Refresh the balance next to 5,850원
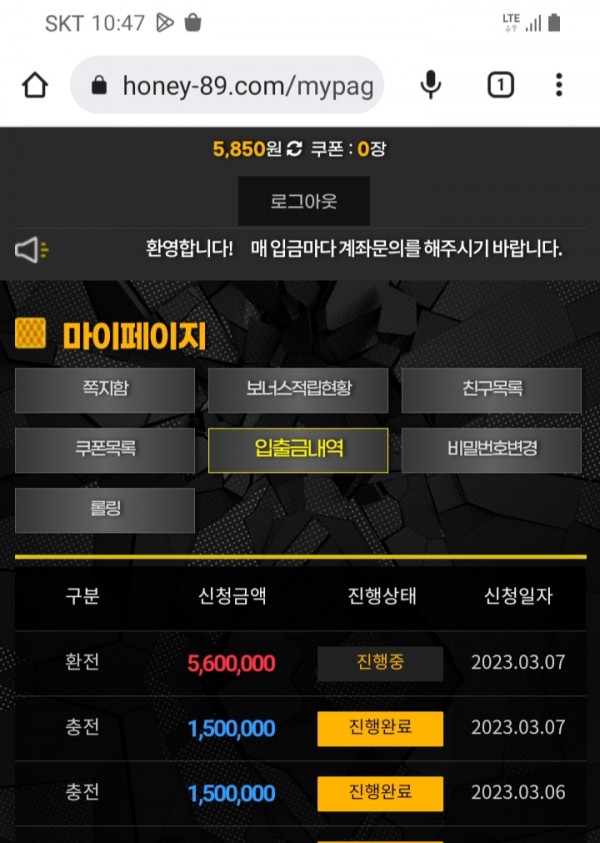Image resolution: width=600 pixels, height=843 pixels. 294,149
